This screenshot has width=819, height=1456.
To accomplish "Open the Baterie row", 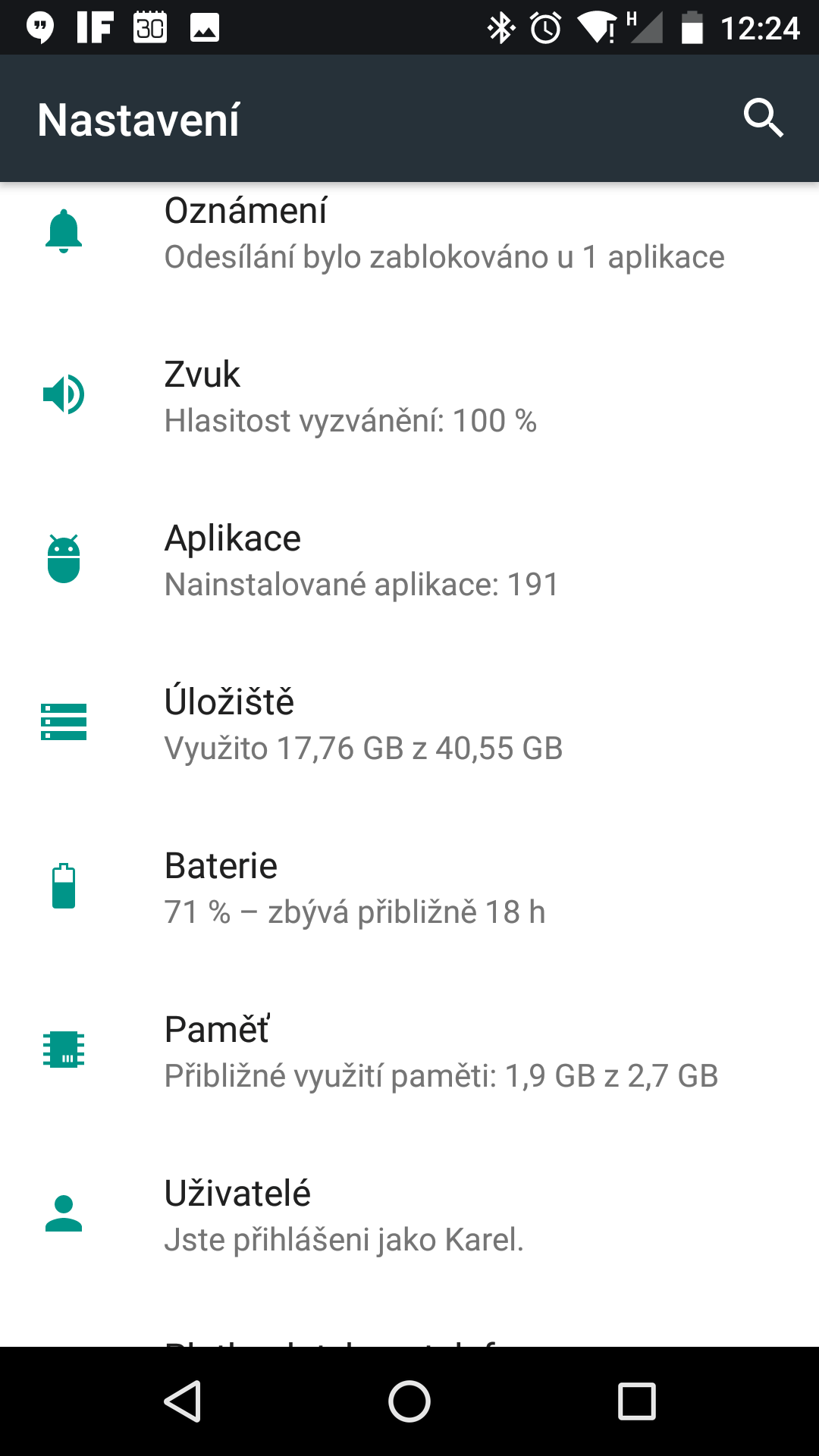I will click(x=409, y=887).
